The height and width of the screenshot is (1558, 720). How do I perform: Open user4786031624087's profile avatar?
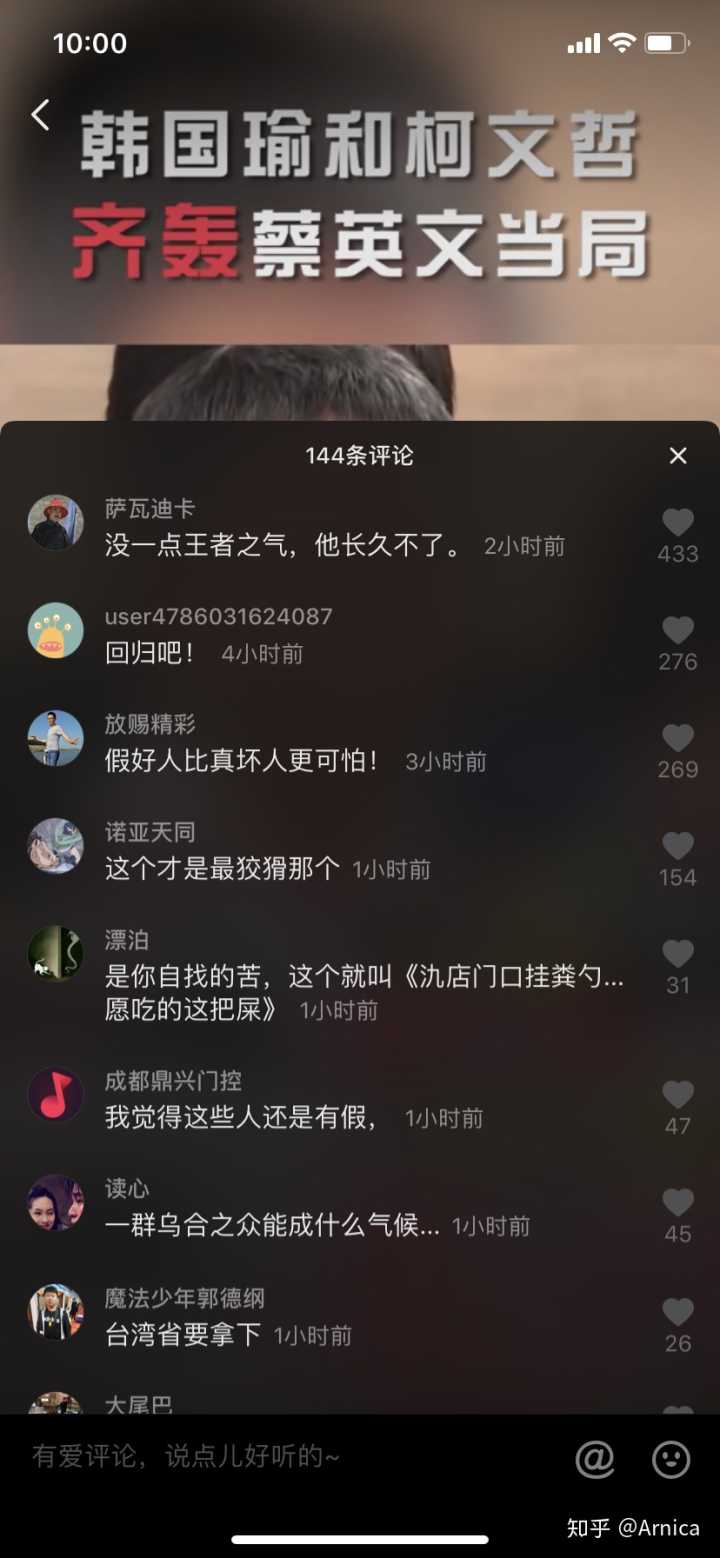(55, 630)
